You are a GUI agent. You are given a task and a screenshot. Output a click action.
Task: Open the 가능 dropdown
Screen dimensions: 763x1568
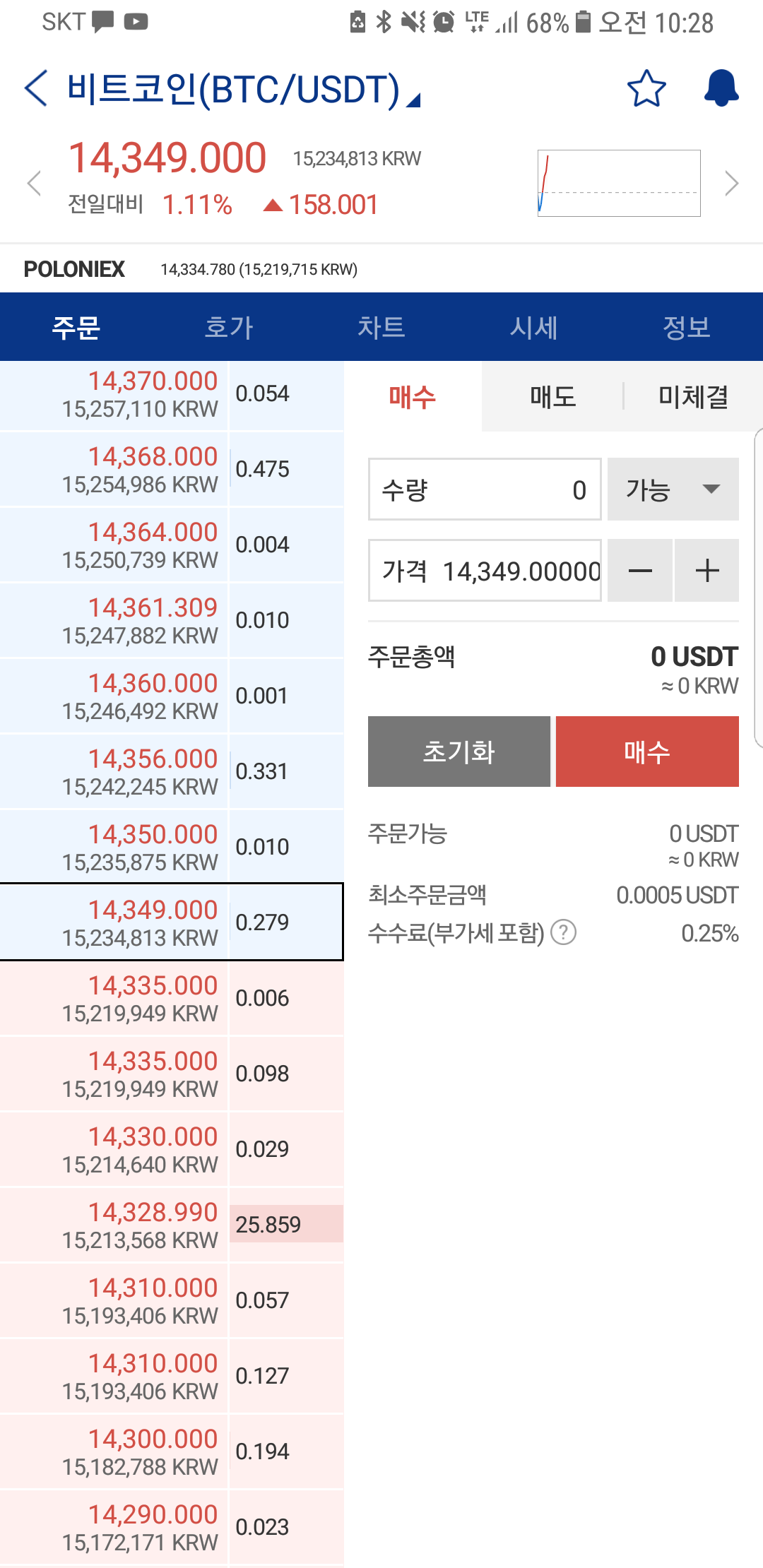[x=672, y=489]
